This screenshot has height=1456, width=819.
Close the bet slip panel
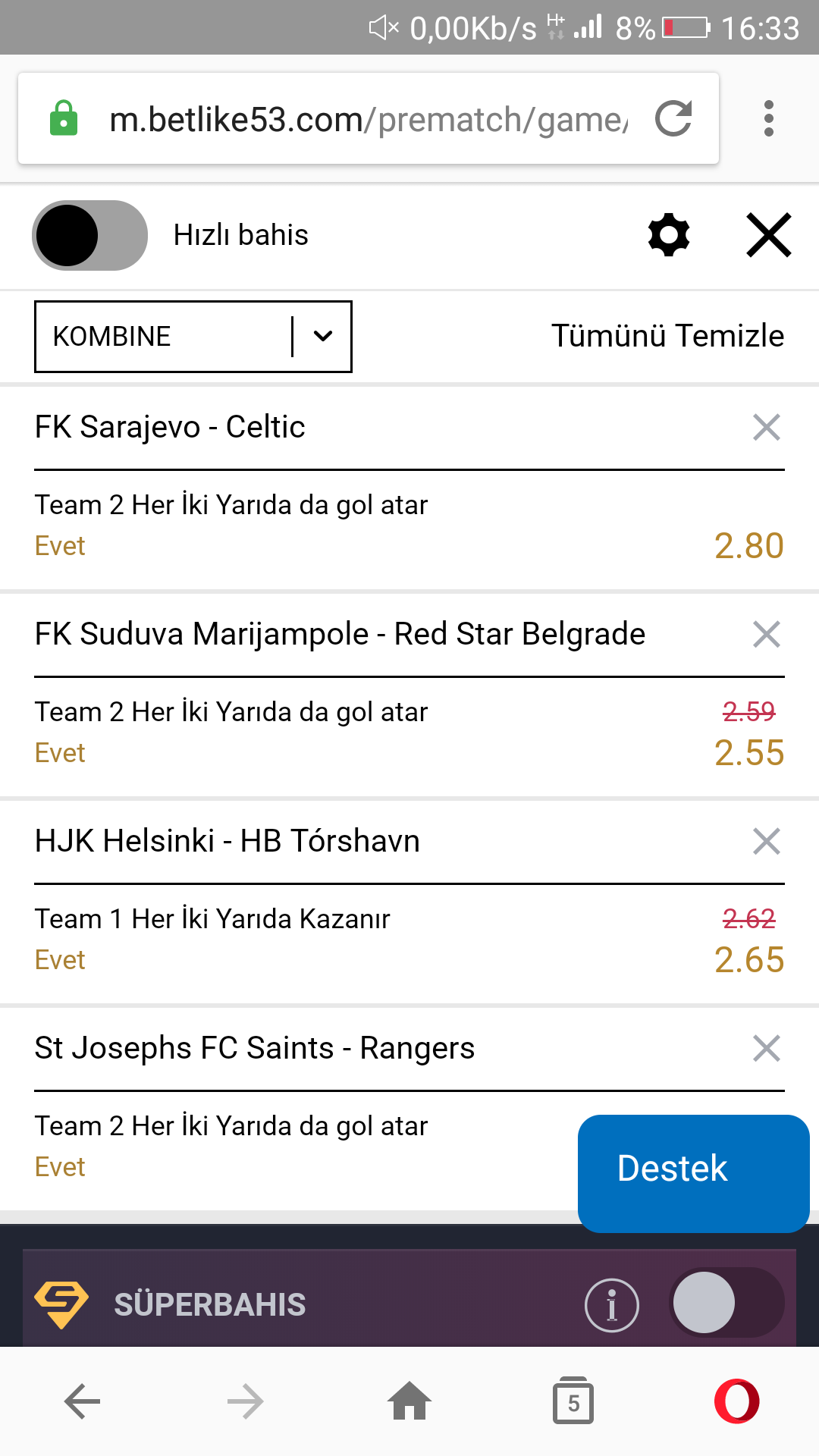pos(769,235)
